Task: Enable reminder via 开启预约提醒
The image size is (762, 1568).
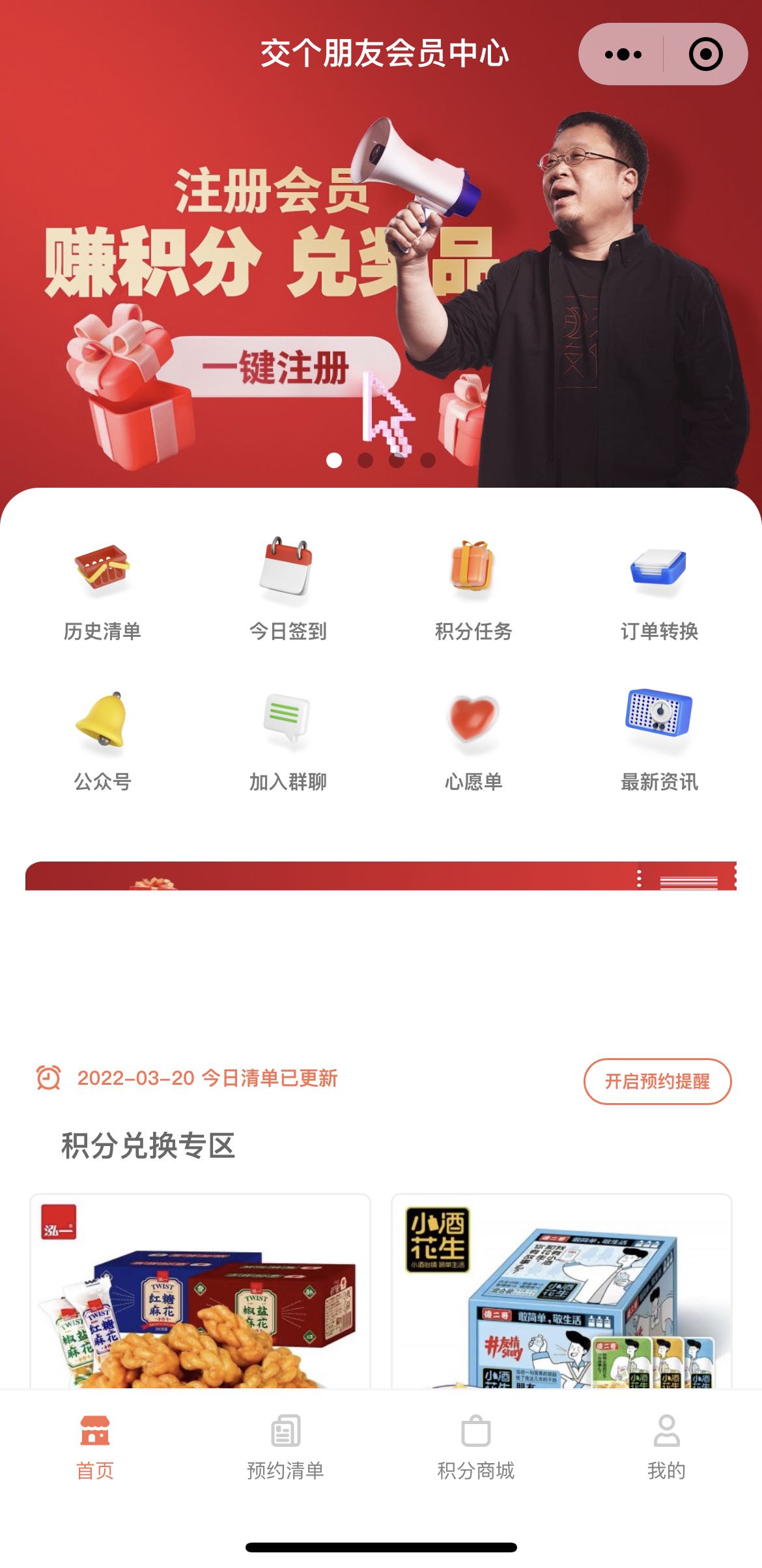Action: 657,1082
